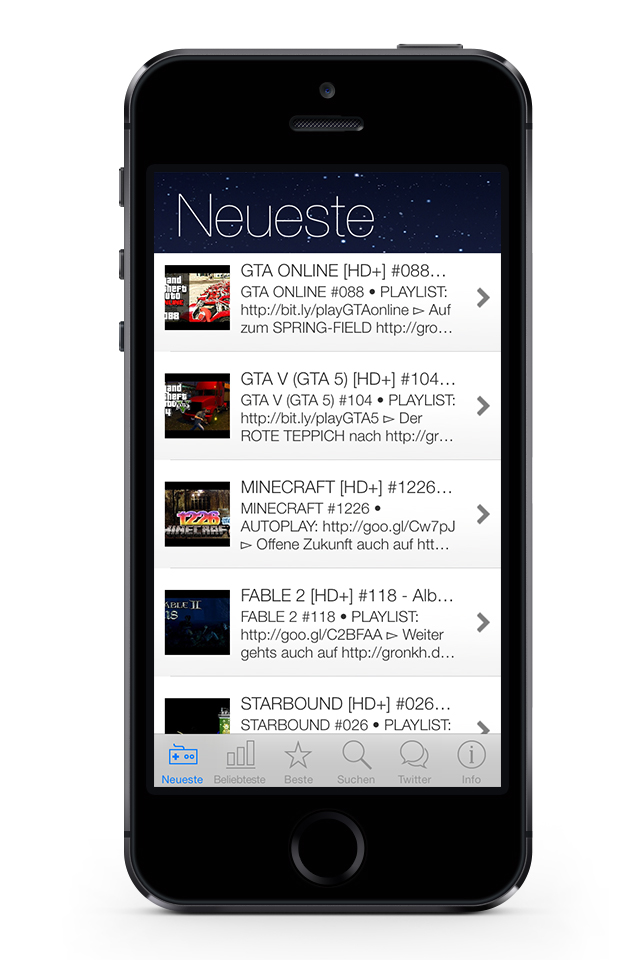Open MINECRAFT #1226 video
The height and width of the screenshot is (960, 640).
click(327, 514)
